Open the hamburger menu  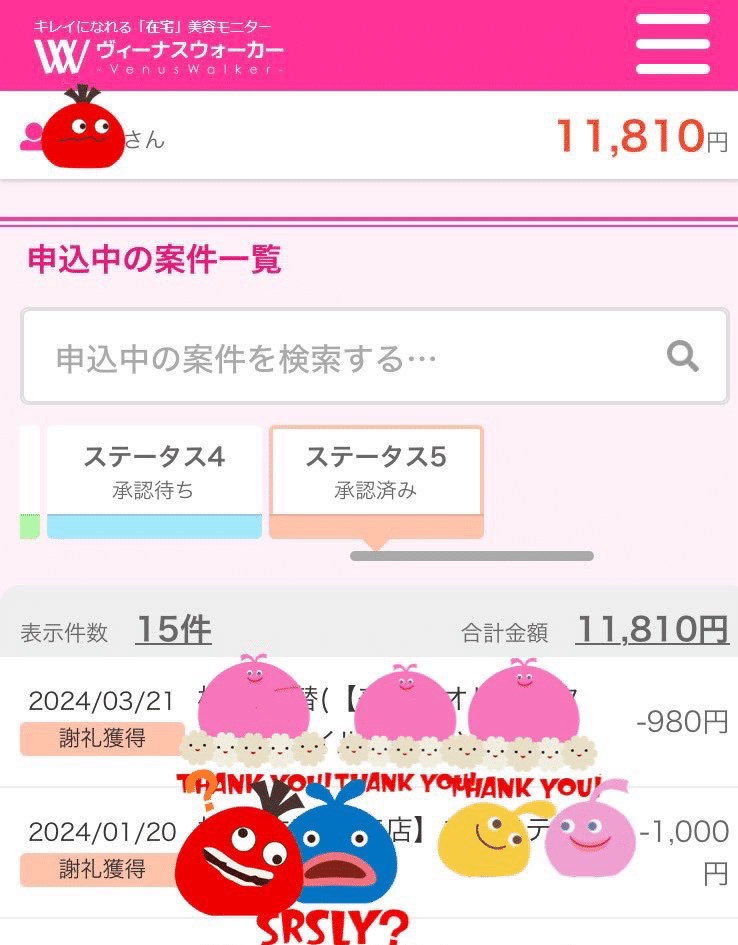[672, 44]
